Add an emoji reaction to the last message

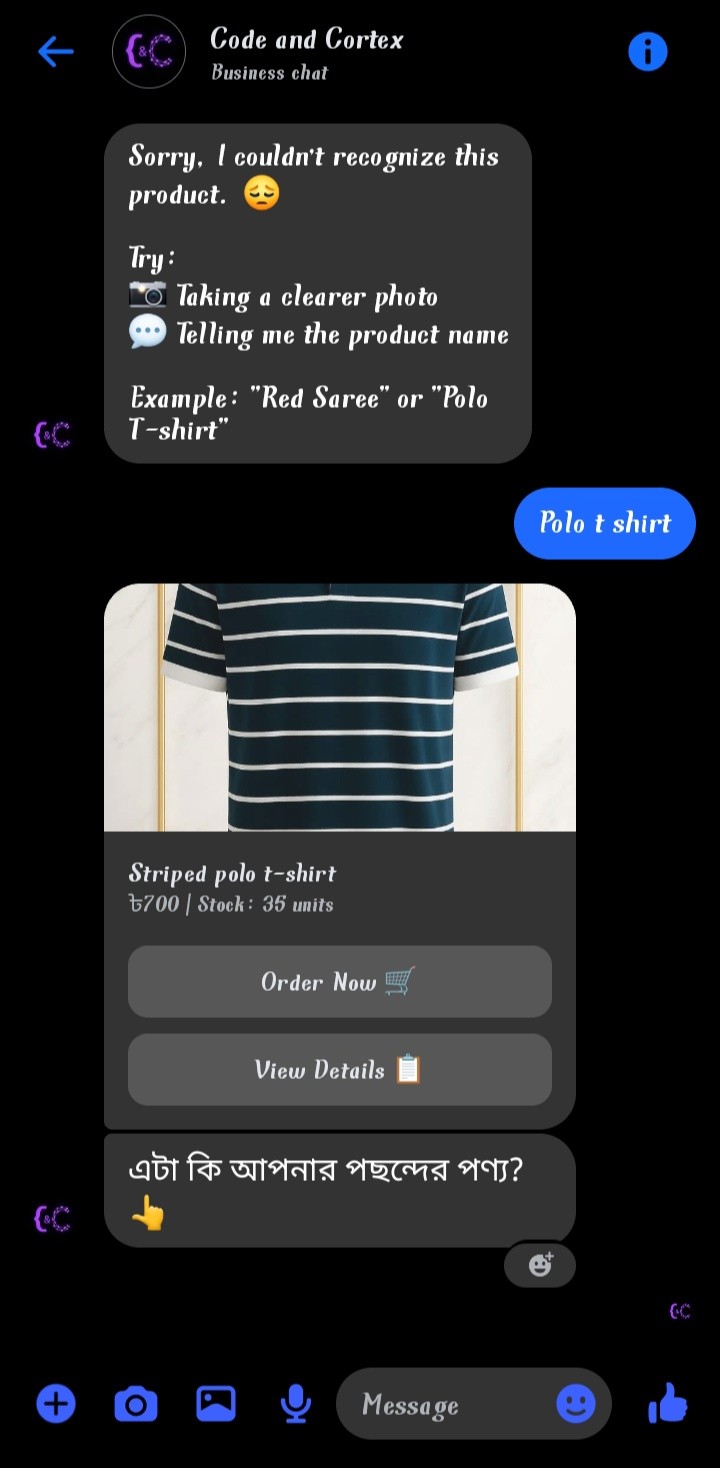point(540,1265)
